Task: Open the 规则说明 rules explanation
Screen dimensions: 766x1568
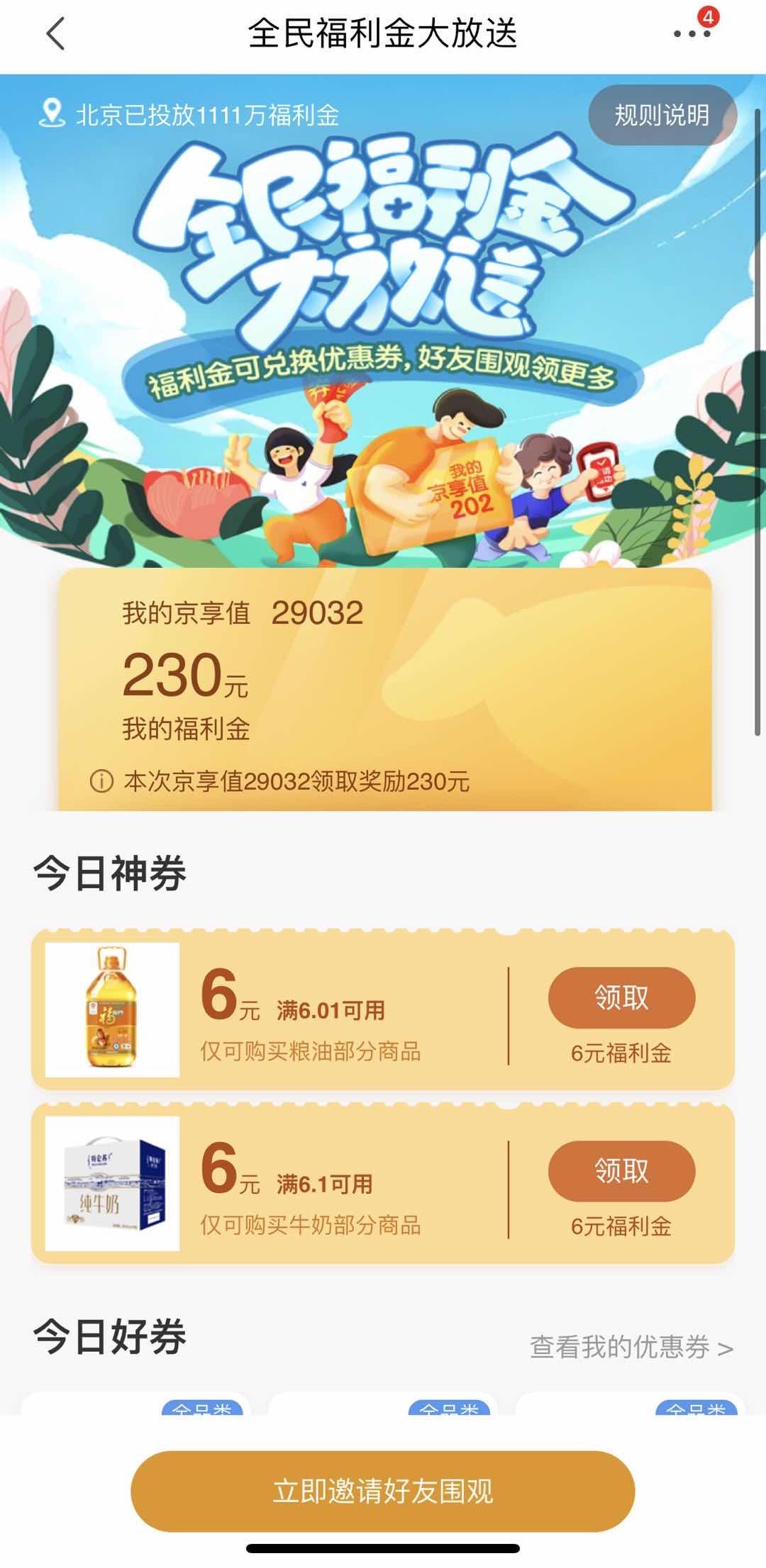Action: tap(661, 115)
